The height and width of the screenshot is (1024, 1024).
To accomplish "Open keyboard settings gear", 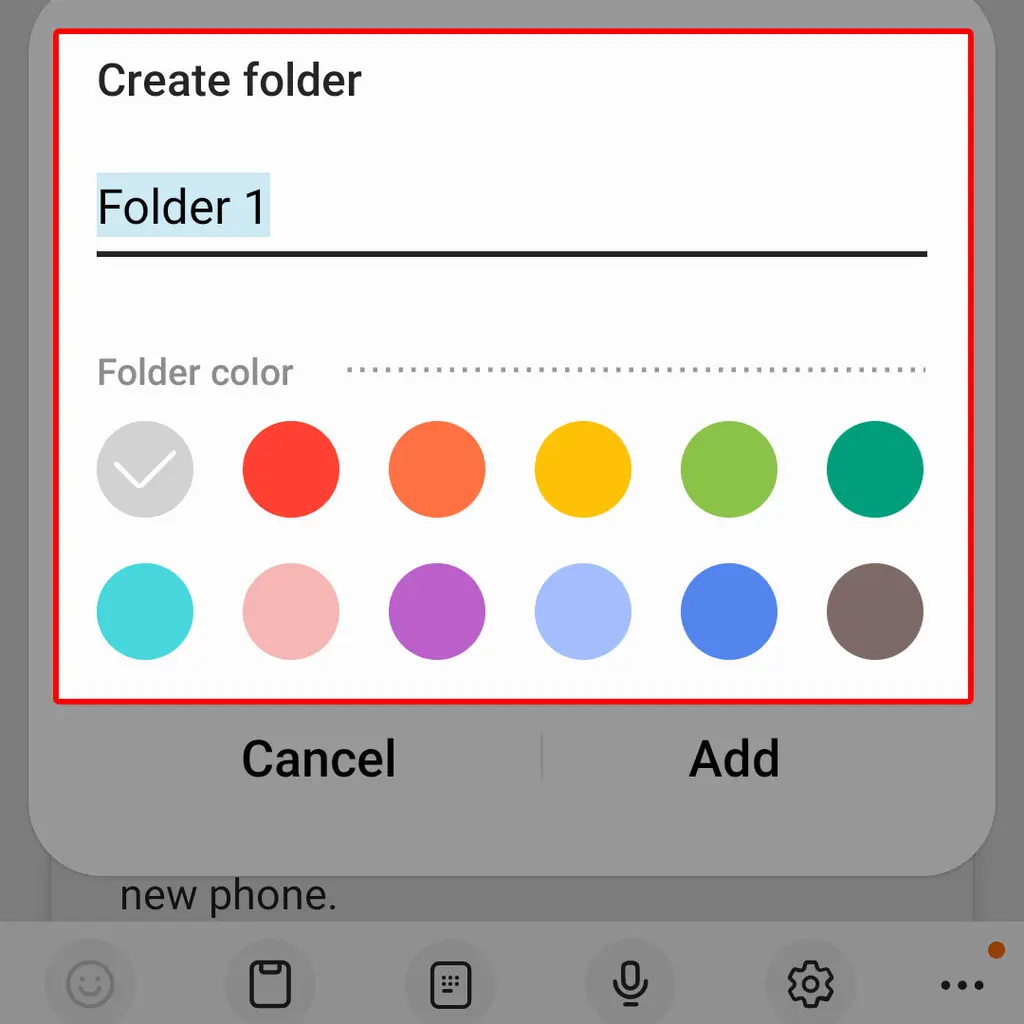I will click(x=810, y=985).
